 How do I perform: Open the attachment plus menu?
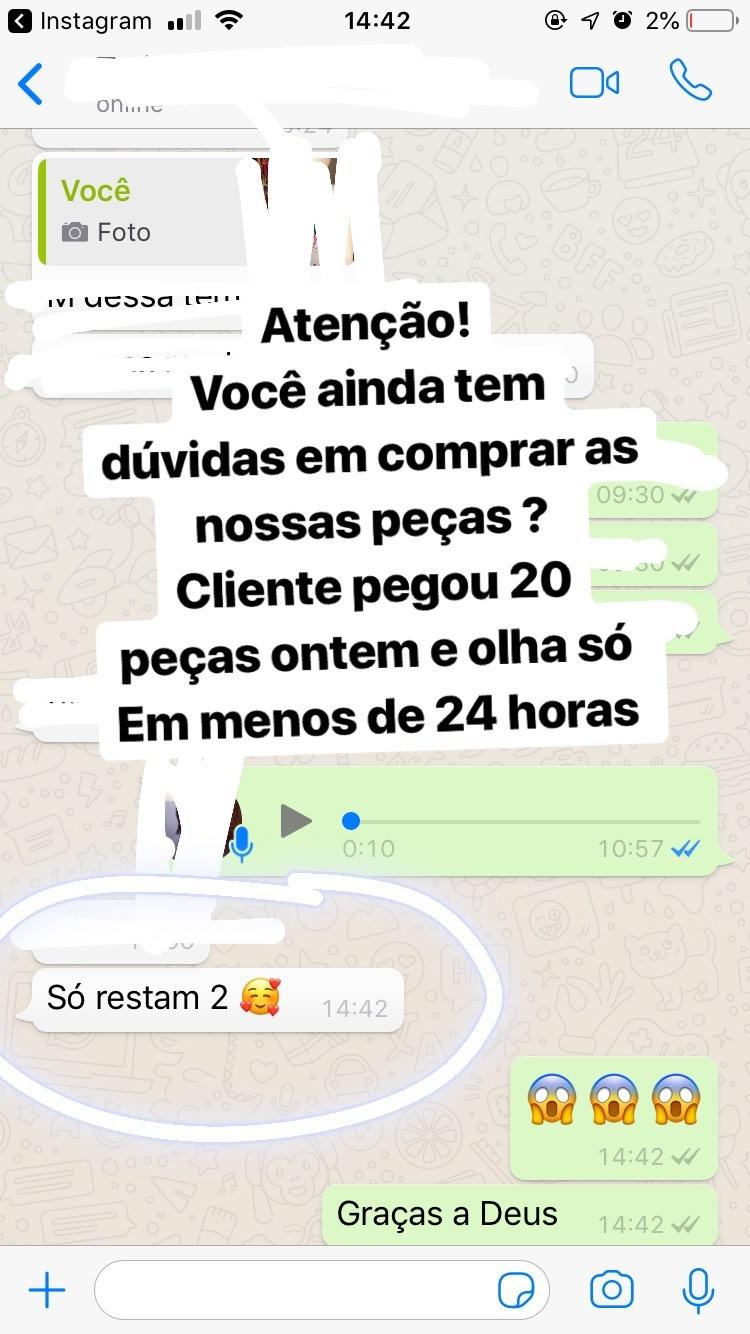point(46,1290)
